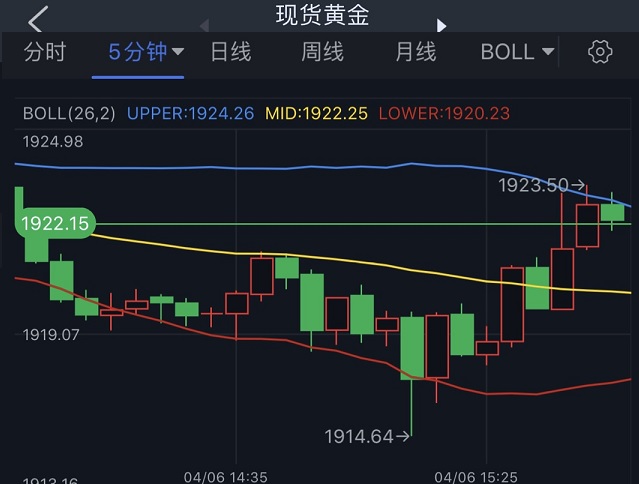Image resolution: width=639 pixels, height=484 pixels.
Task: Switch to the 分时 chart tab
Action: [44, 52]
